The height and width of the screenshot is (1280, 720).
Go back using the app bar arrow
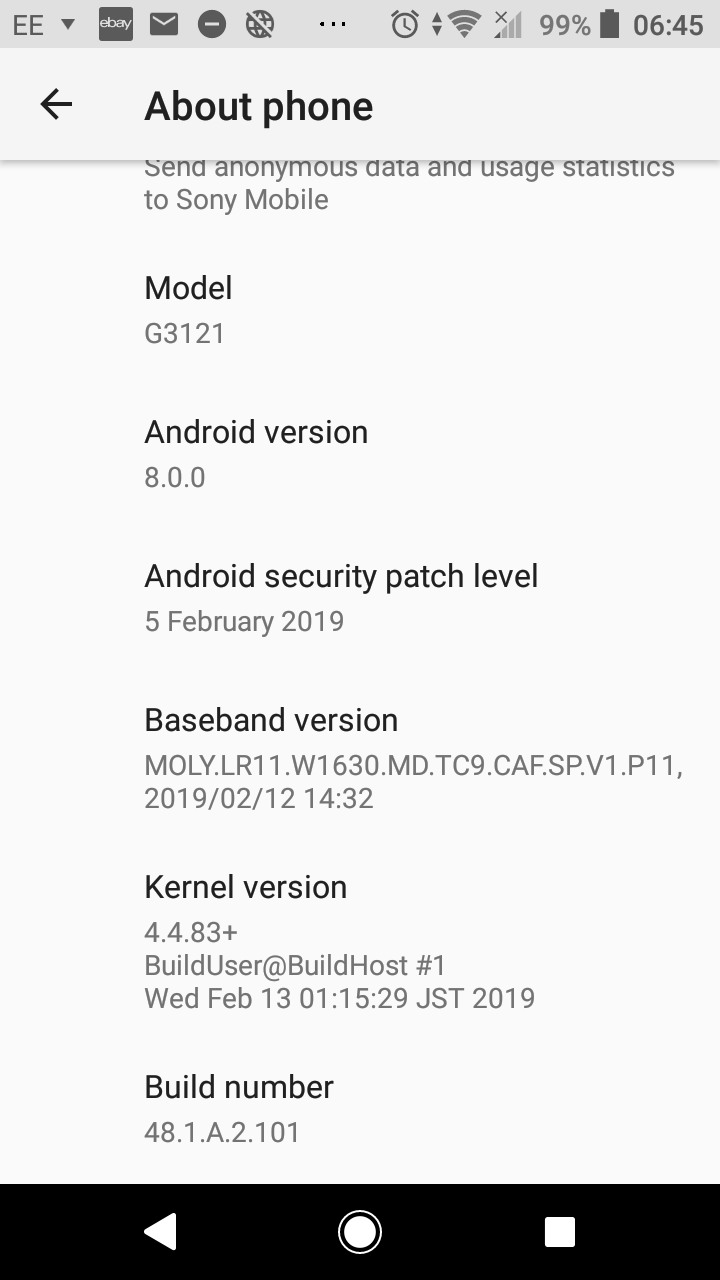[56, 104]
